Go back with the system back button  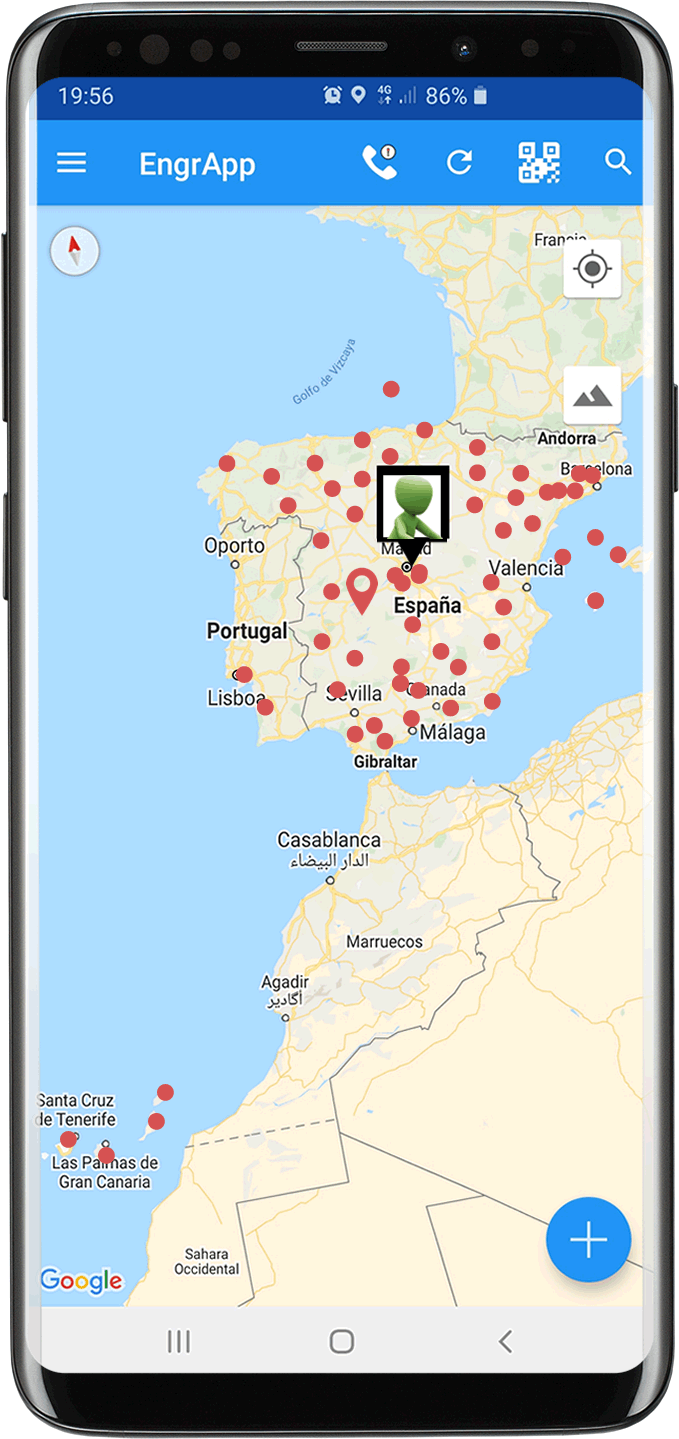coord(505,1341)
